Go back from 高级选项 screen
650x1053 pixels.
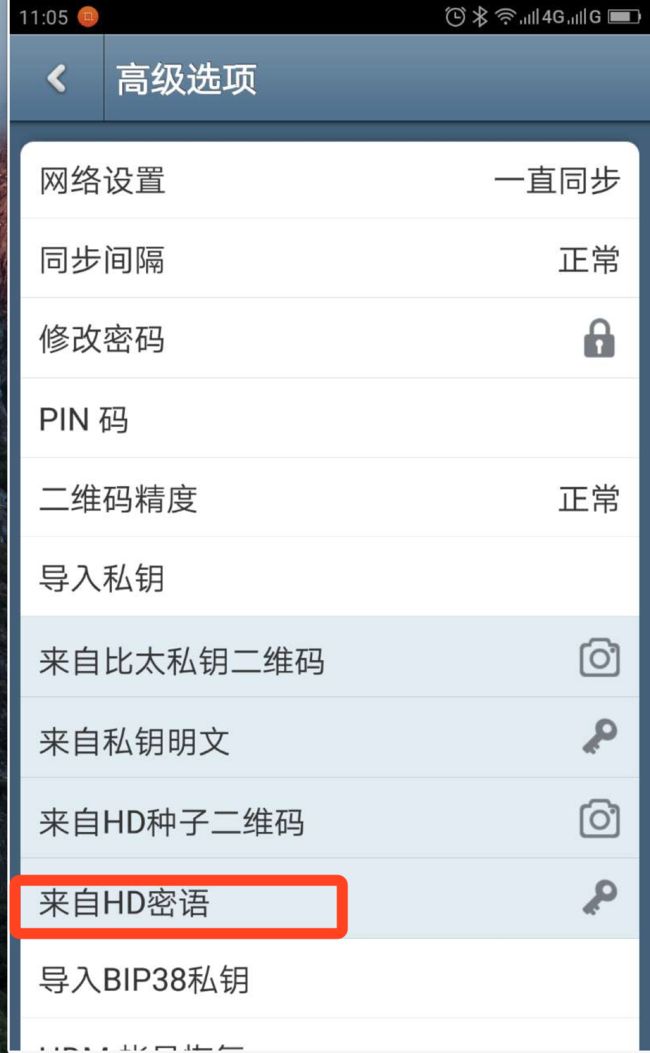pos(57,79)
